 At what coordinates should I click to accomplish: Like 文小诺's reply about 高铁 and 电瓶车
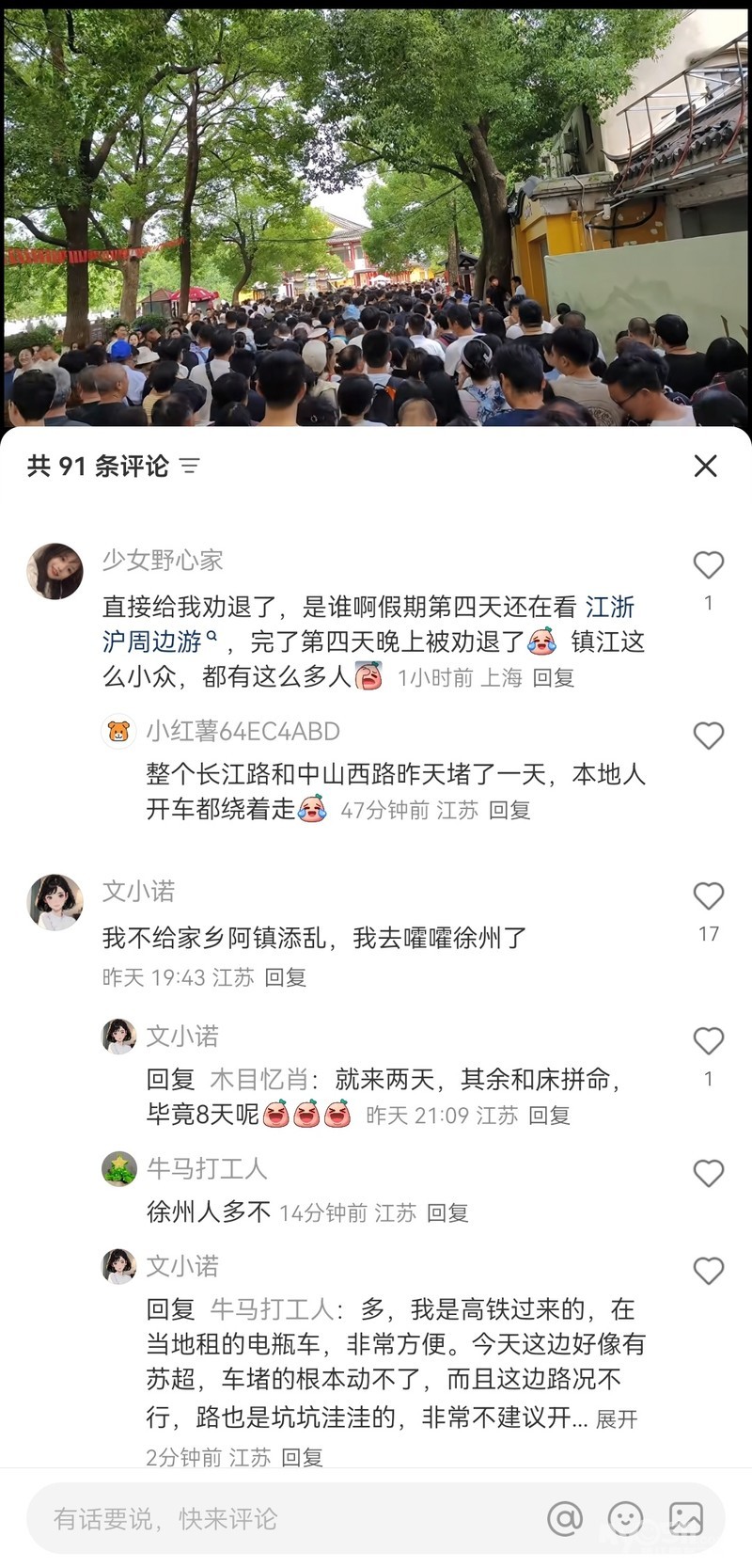tap(708, 1271)
